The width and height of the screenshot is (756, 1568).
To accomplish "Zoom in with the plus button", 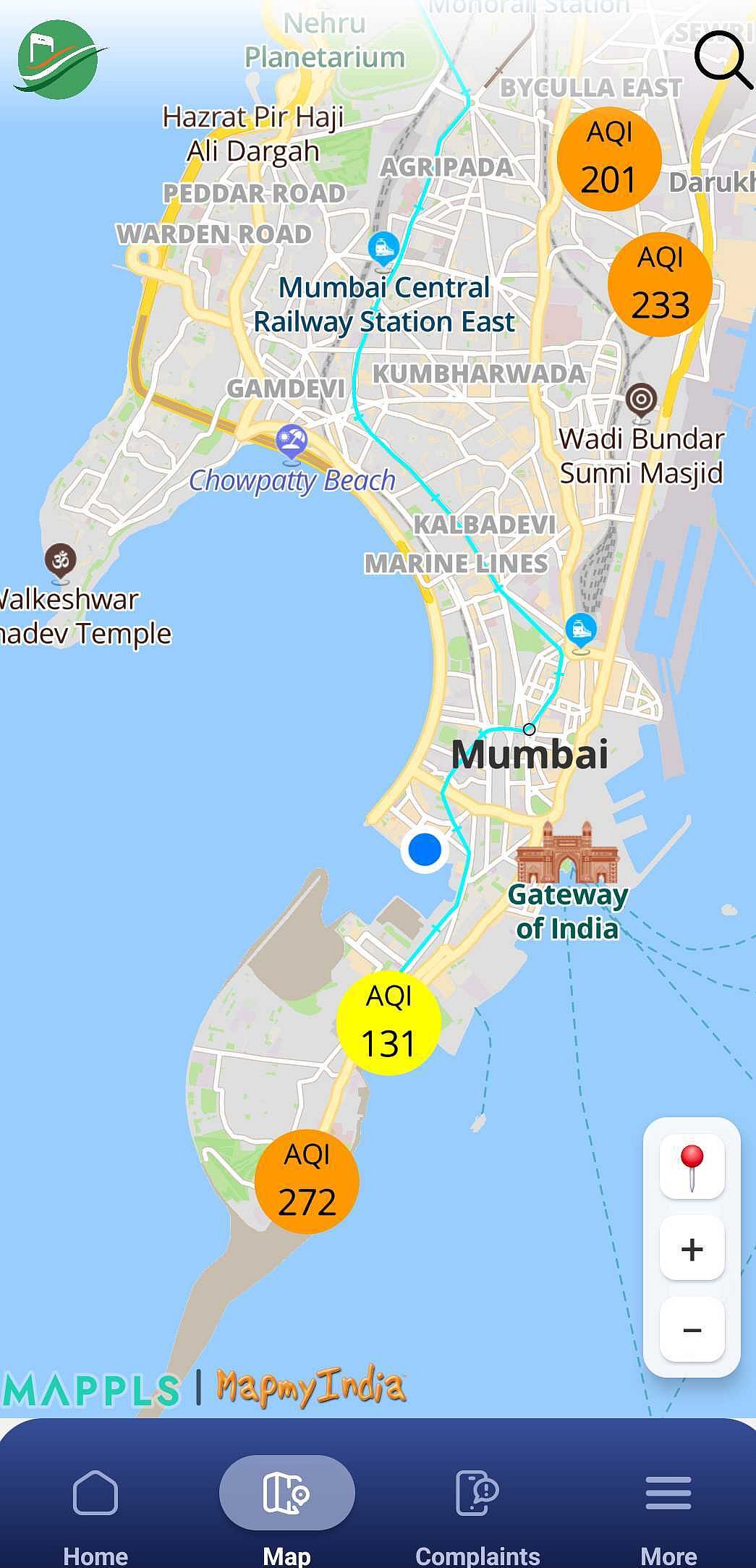I will point(692,1250).
